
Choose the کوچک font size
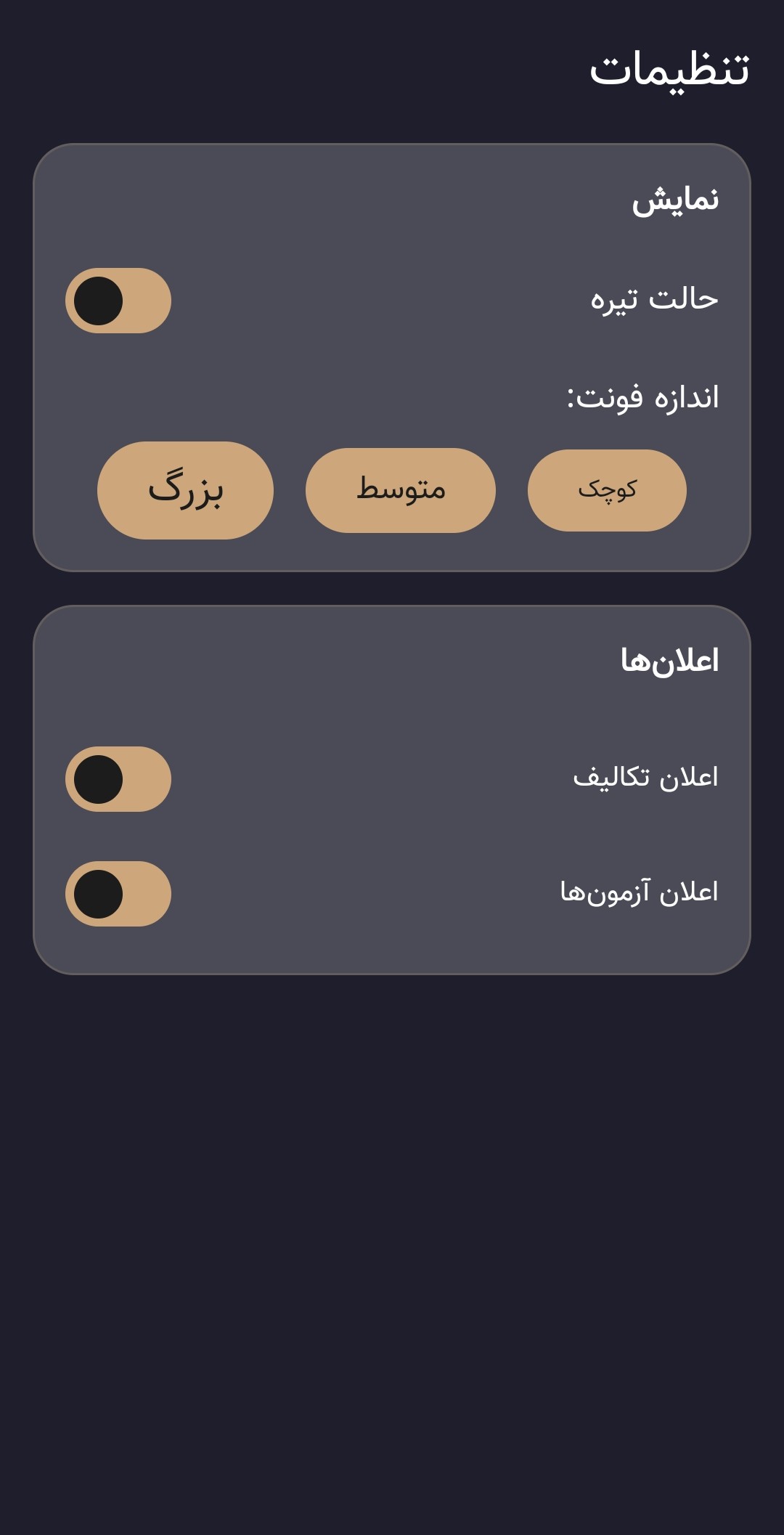[607, 490]
